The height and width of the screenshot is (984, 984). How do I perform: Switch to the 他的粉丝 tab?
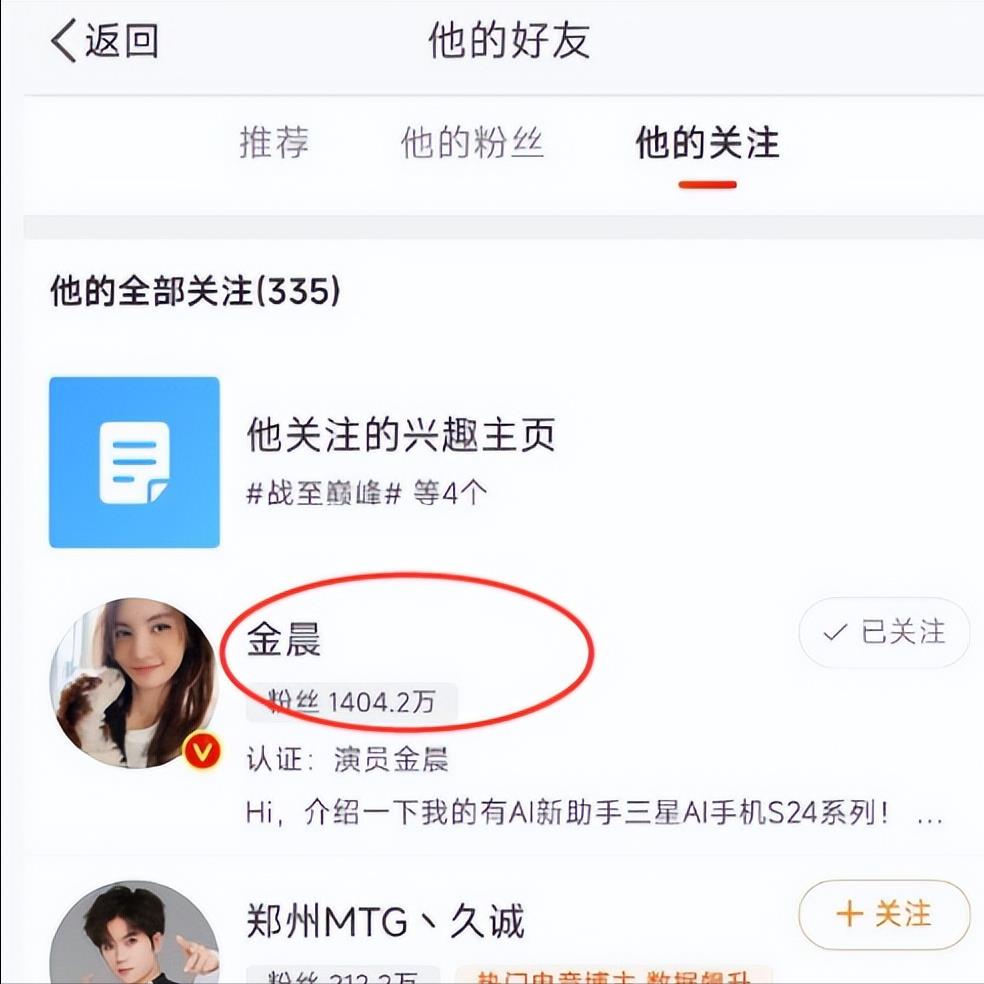click(x=472, y=143)
